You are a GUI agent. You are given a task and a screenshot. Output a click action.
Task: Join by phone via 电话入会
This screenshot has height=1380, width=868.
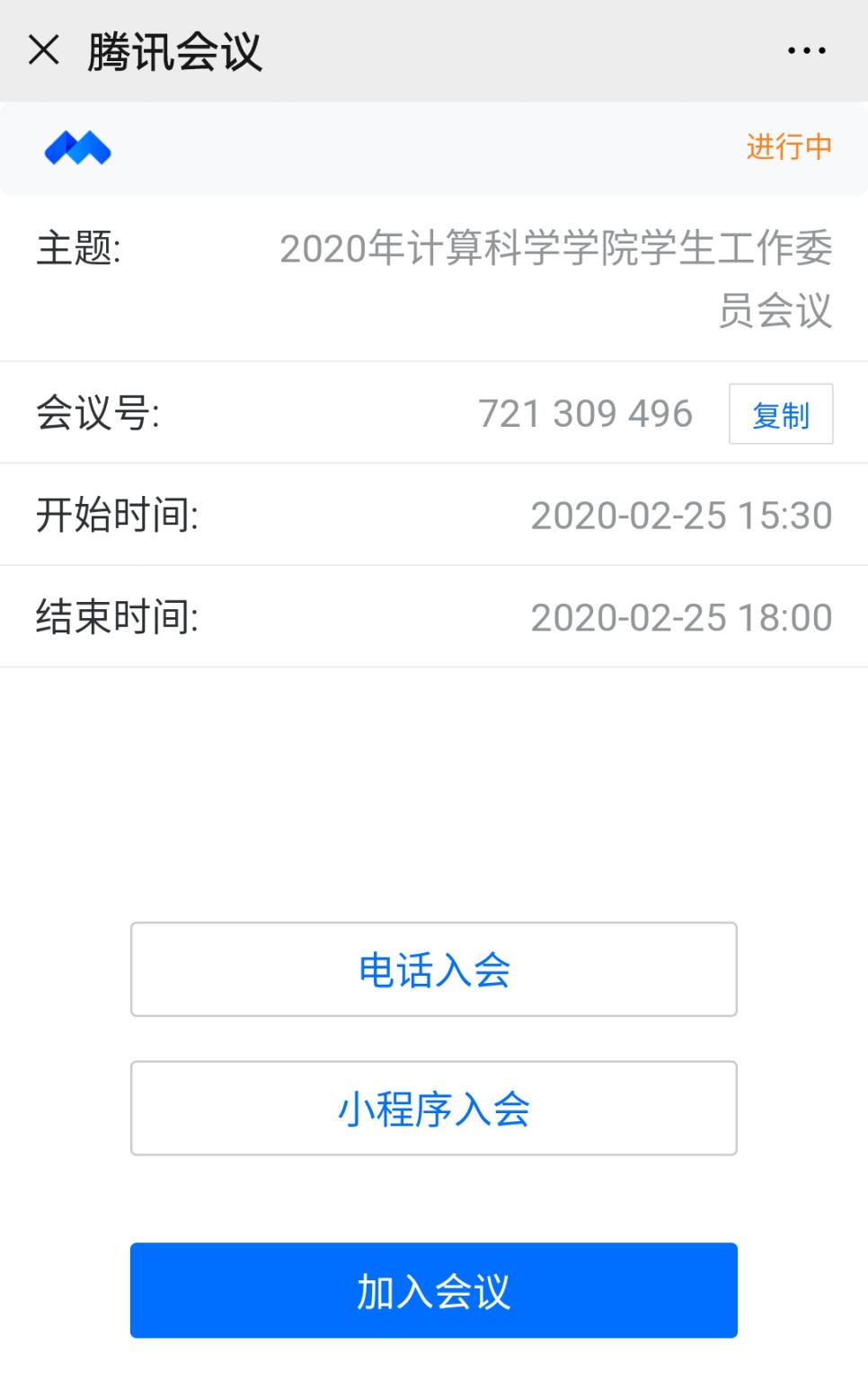point(434,969)
